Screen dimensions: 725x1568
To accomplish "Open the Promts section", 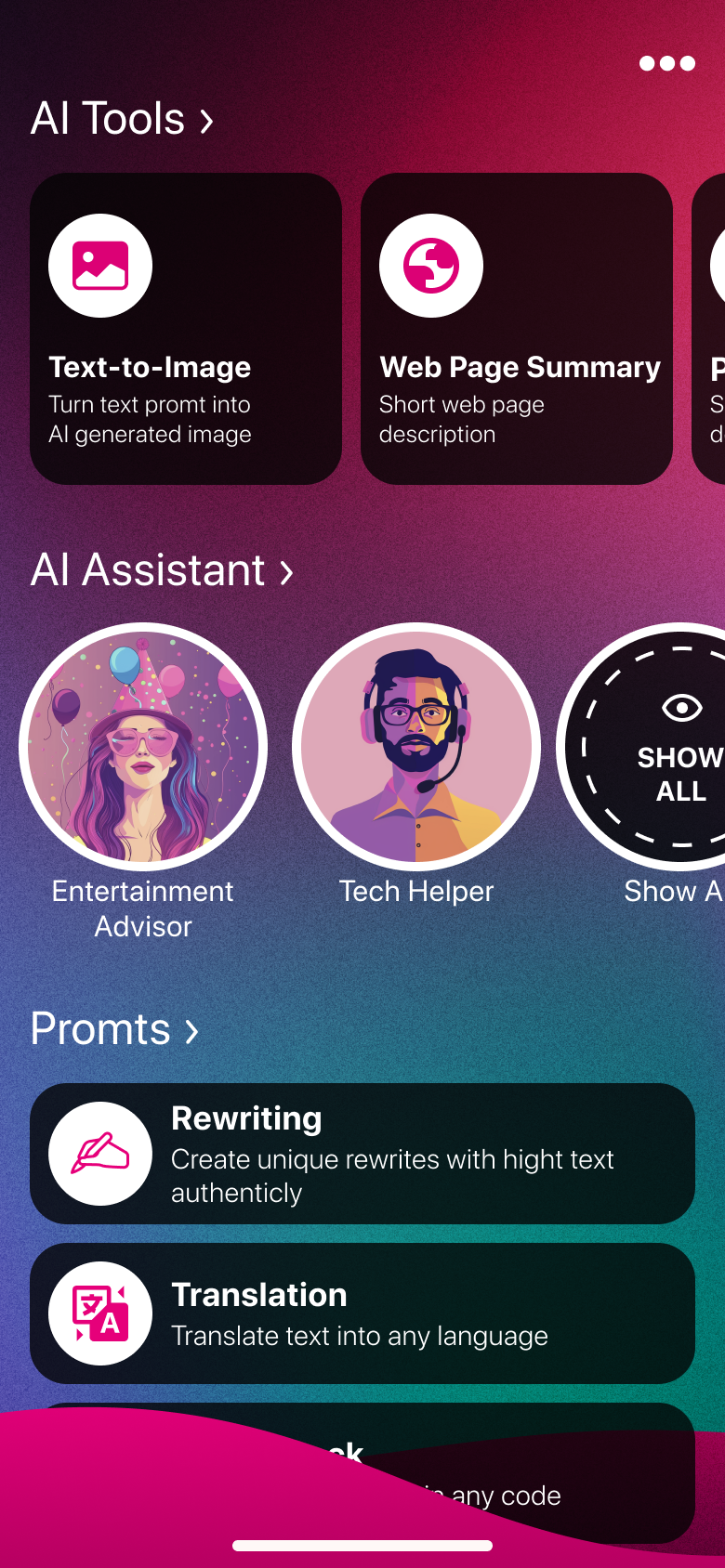I will [x=114, y=1029].
